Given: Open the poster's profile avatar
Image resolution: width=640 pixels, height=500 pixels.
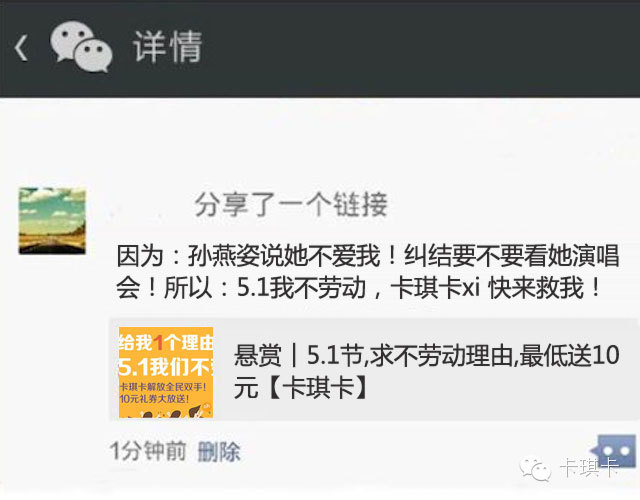Looking at the screenshot, I should [x=52, y=220].
